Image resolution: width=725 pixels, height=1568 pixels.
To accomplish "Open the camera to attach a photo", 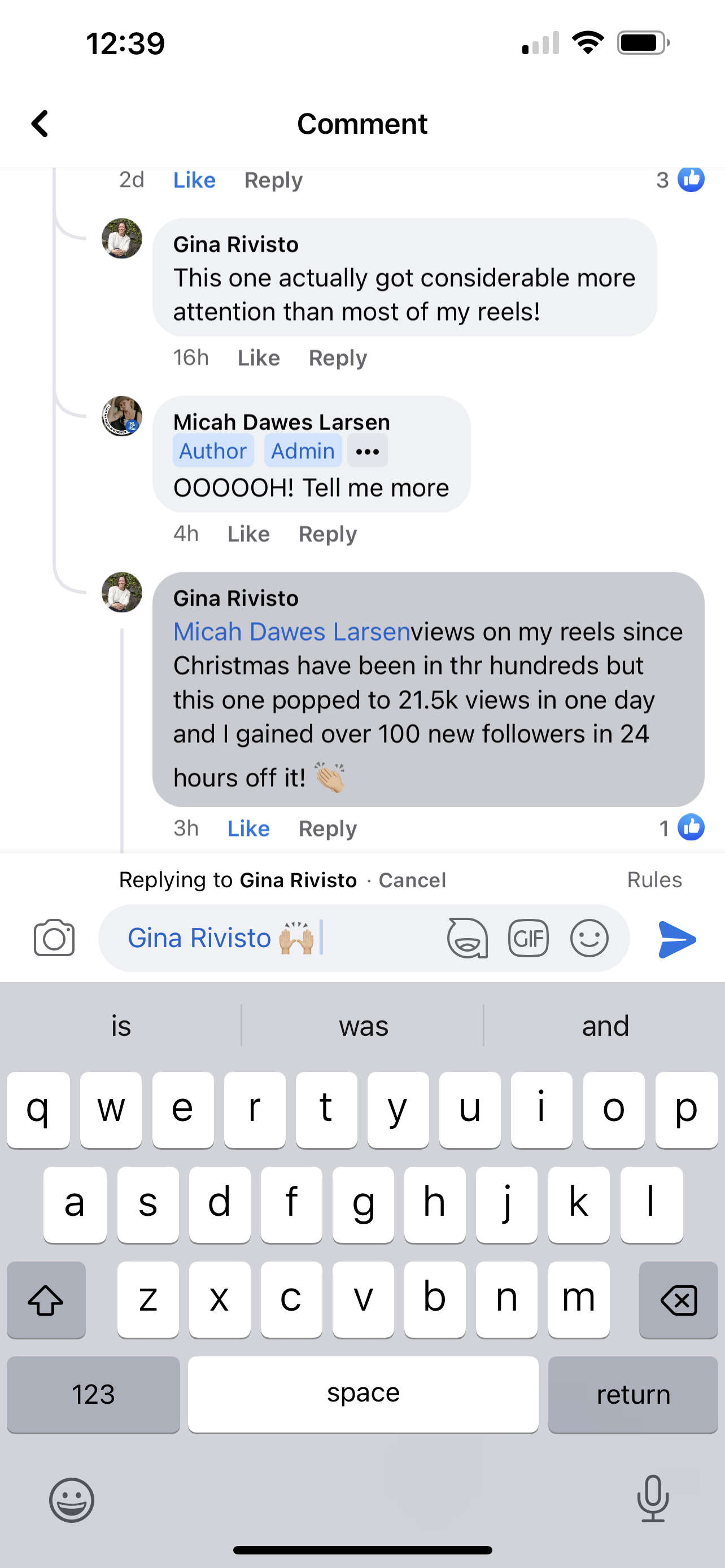I will pyautogui.click(x=54, y=938).
